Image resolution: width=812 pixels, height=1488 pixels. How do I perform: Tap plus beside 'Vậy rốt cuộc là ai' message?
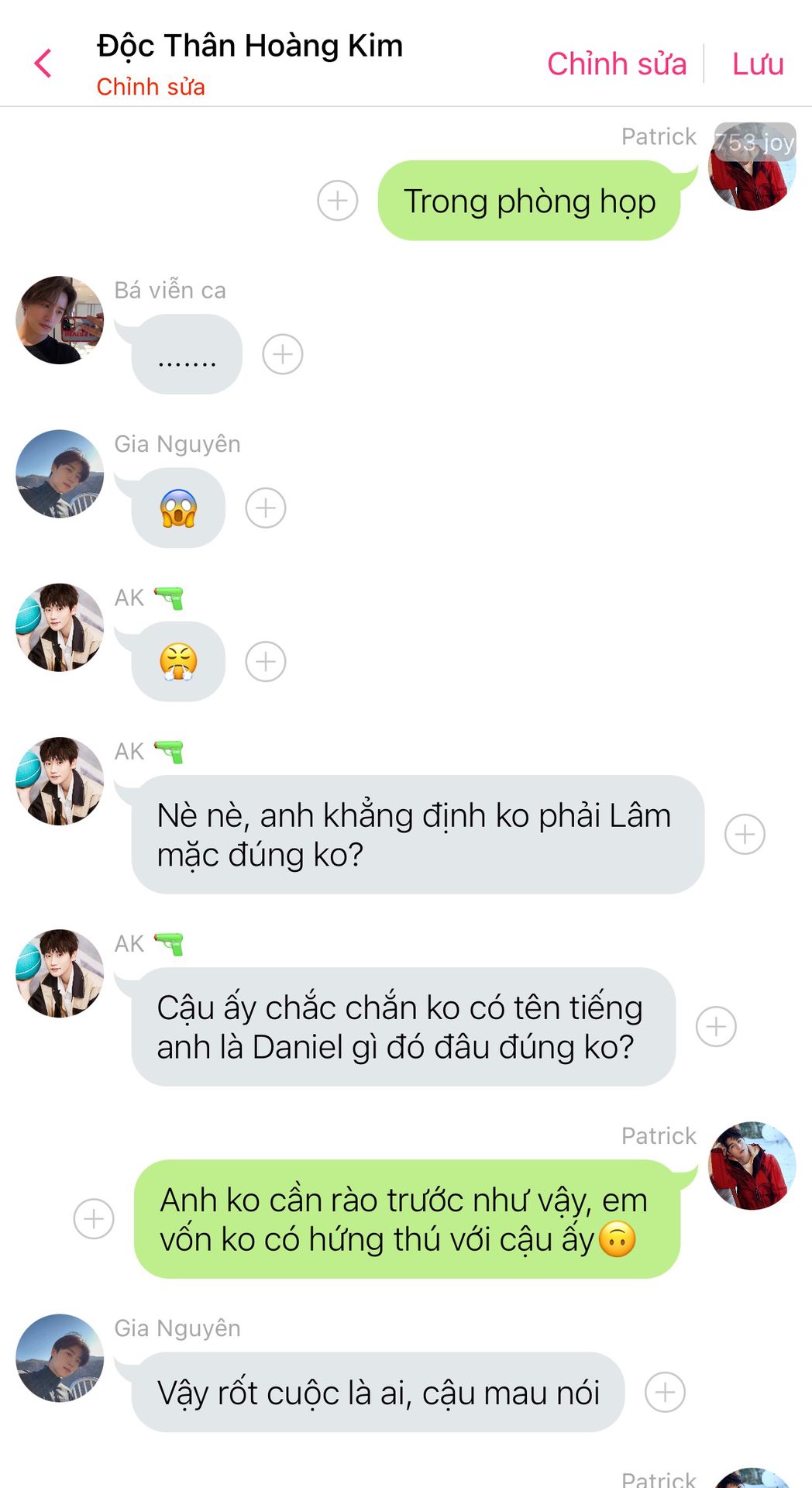pos(666,1392)
